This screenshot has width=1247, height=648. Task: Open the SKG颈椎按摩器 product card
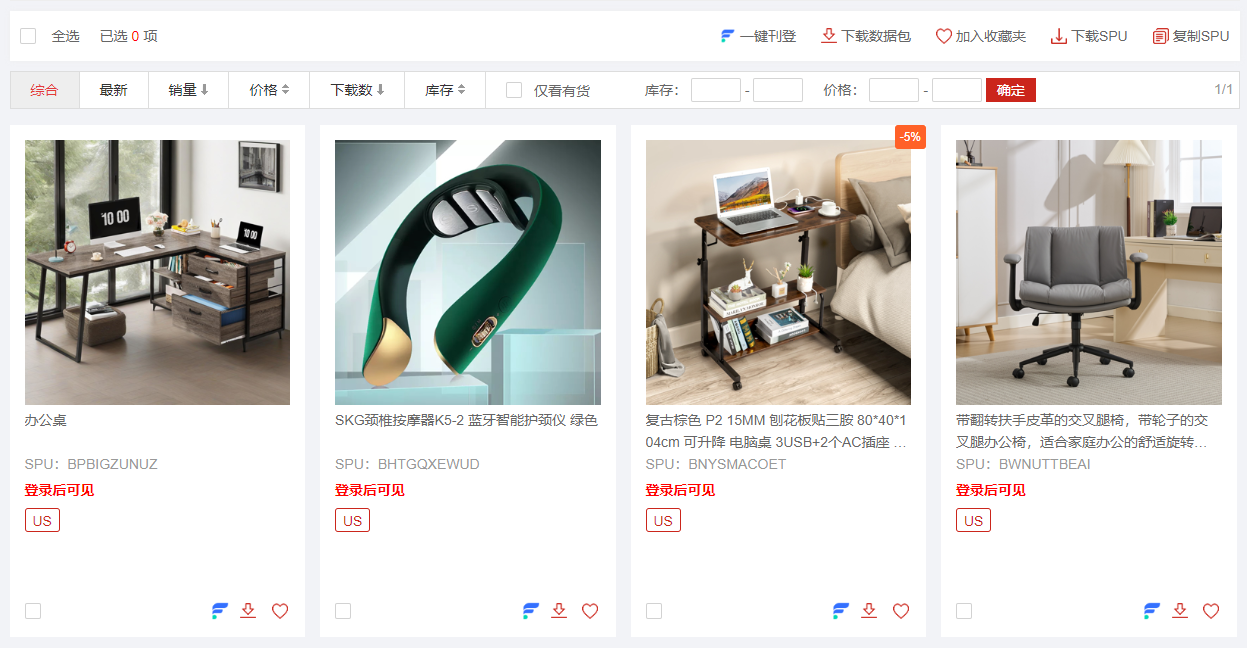[467, 272]
